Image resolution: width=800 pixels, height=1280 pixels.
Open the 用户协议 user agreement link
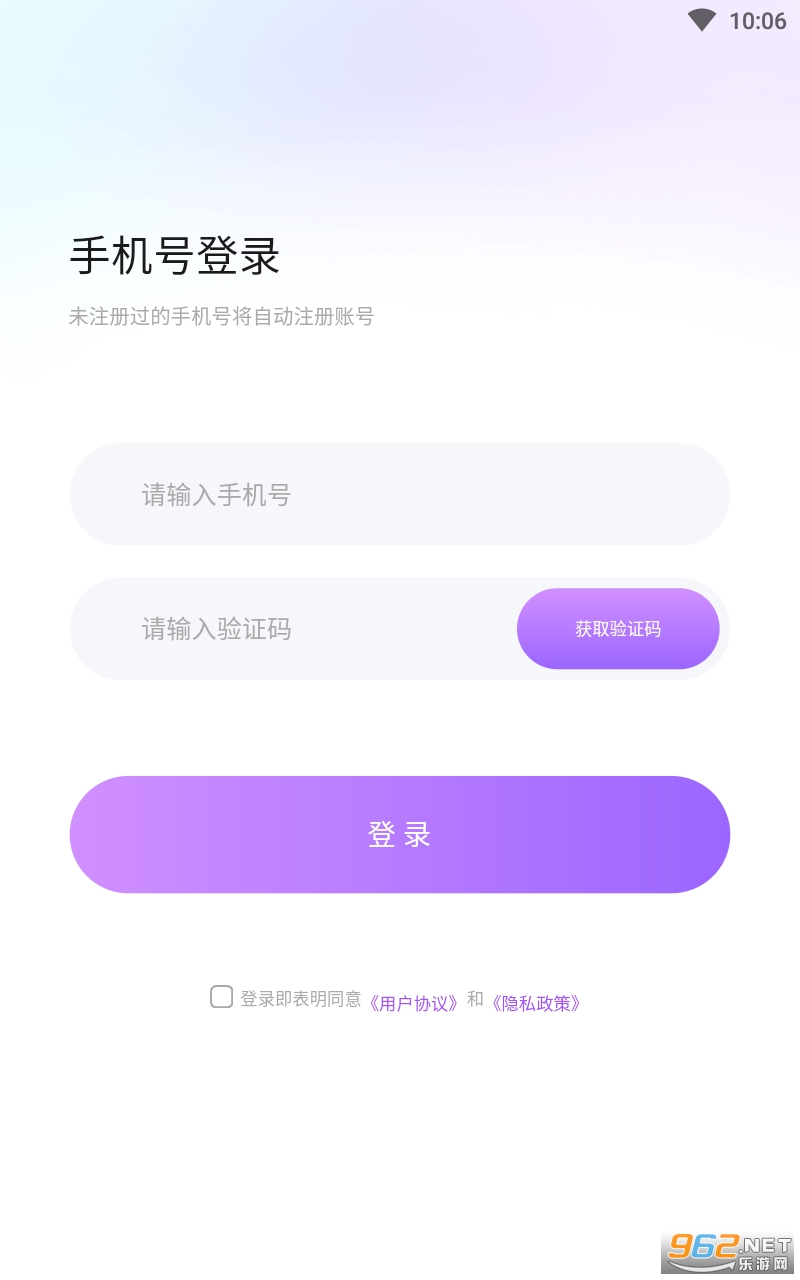tap(414, 1002)
